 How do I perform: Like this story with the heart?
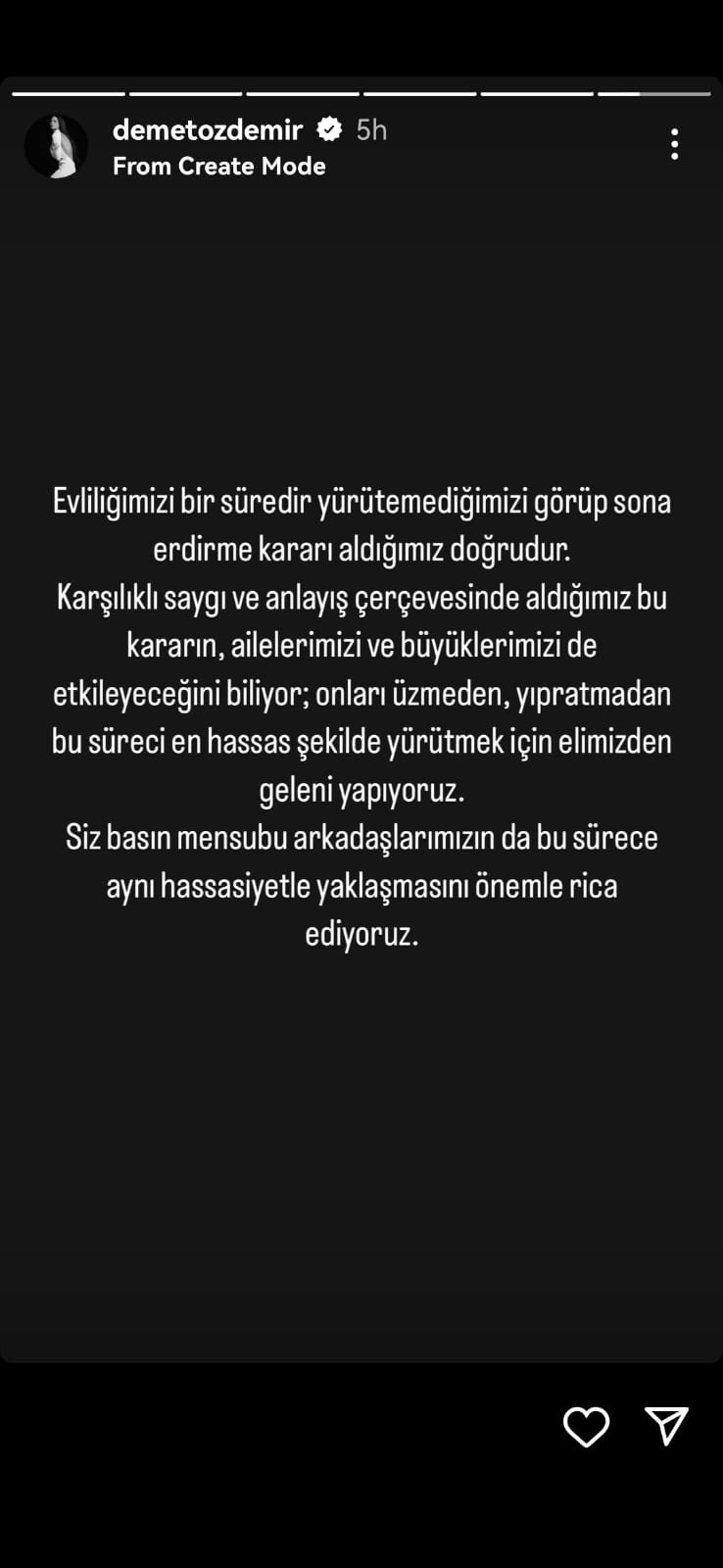tap(586, 1427)
